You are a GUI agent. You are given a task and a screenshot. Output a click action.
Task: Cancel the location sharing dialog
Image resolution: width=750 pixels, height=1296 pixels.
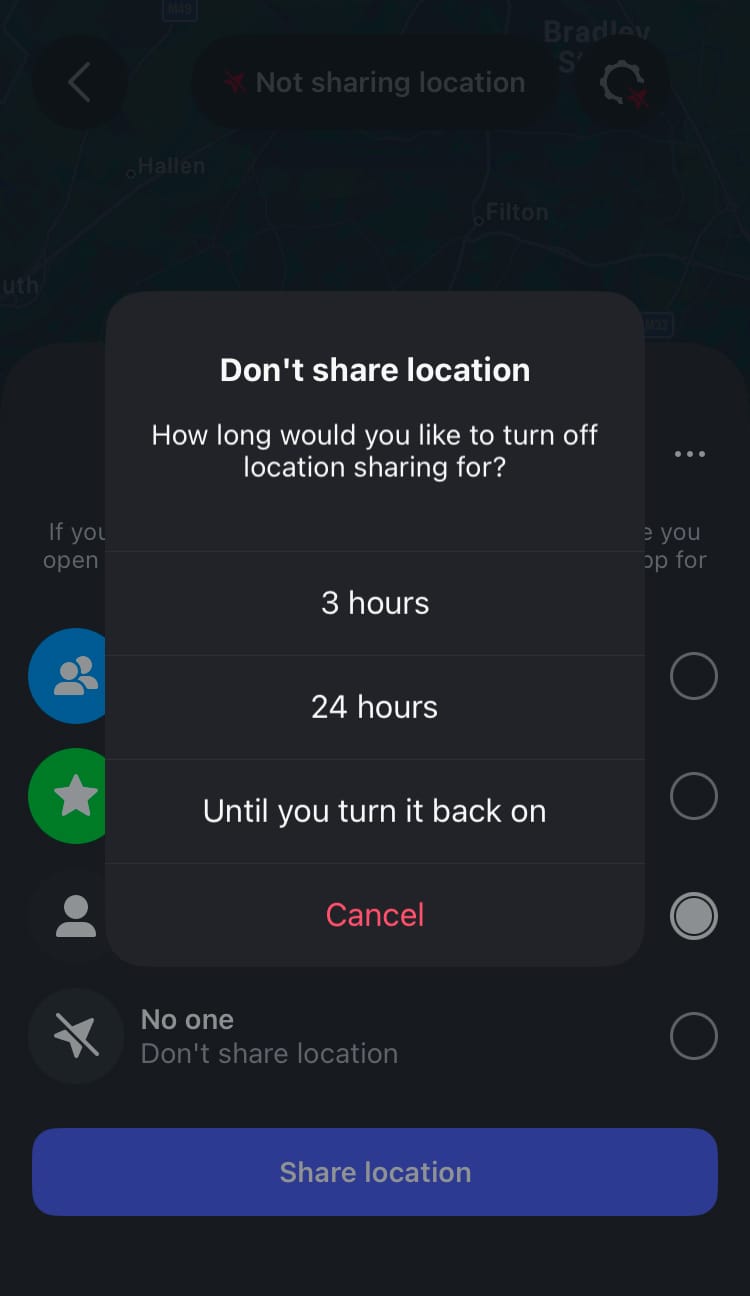click(375, 915)
